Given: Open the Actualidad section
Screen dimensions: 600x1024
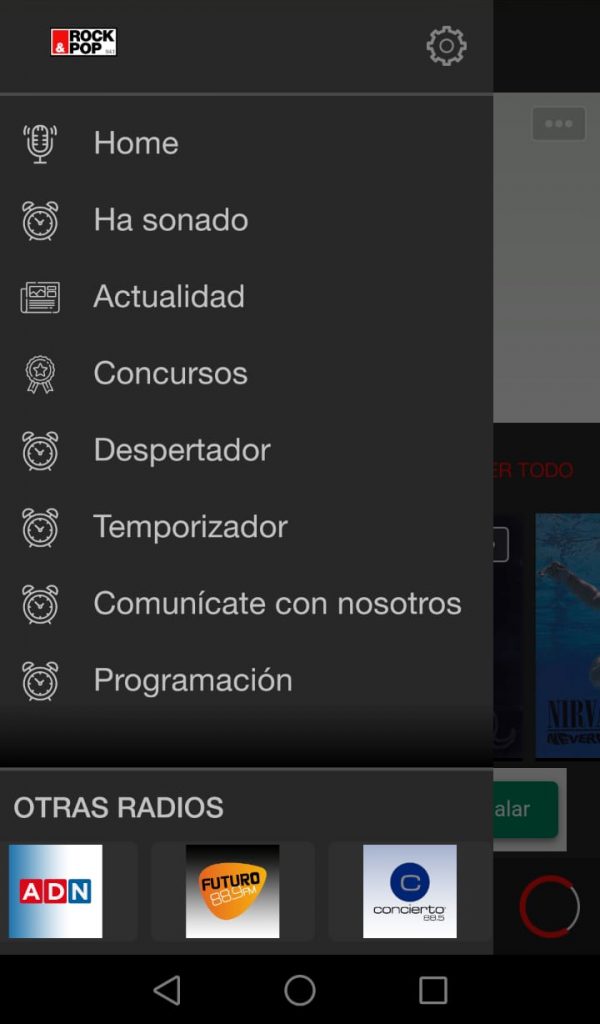Looking at the screenshot, I should coord(168,296).
